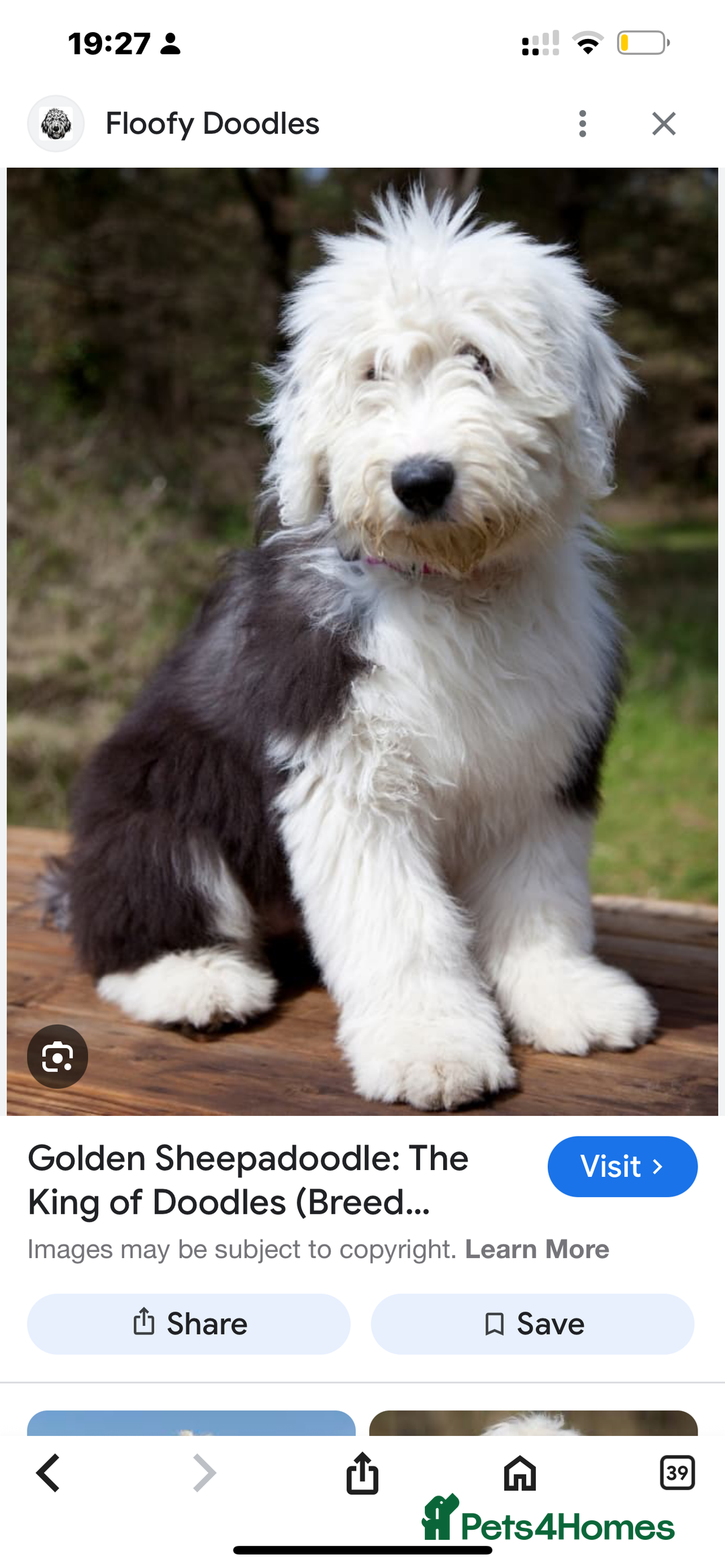Tap the forward chevron next to Visit
The width and height of the screenshot is (725, 1568).
tap(659, 1167)
